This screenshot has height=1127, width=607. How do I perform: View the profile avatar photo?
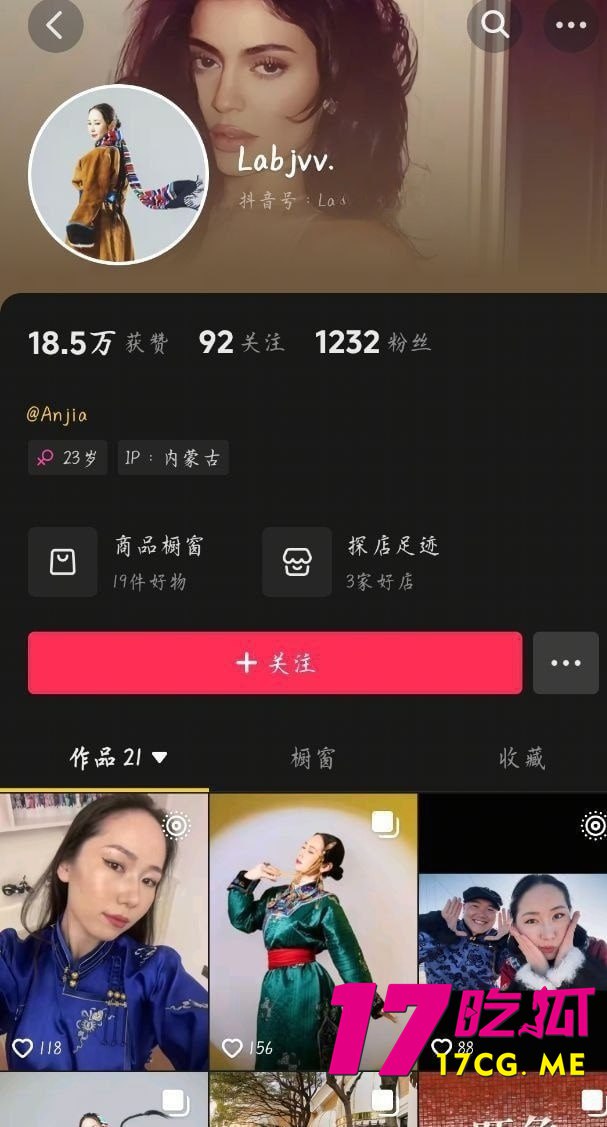[x=118, y=174]
